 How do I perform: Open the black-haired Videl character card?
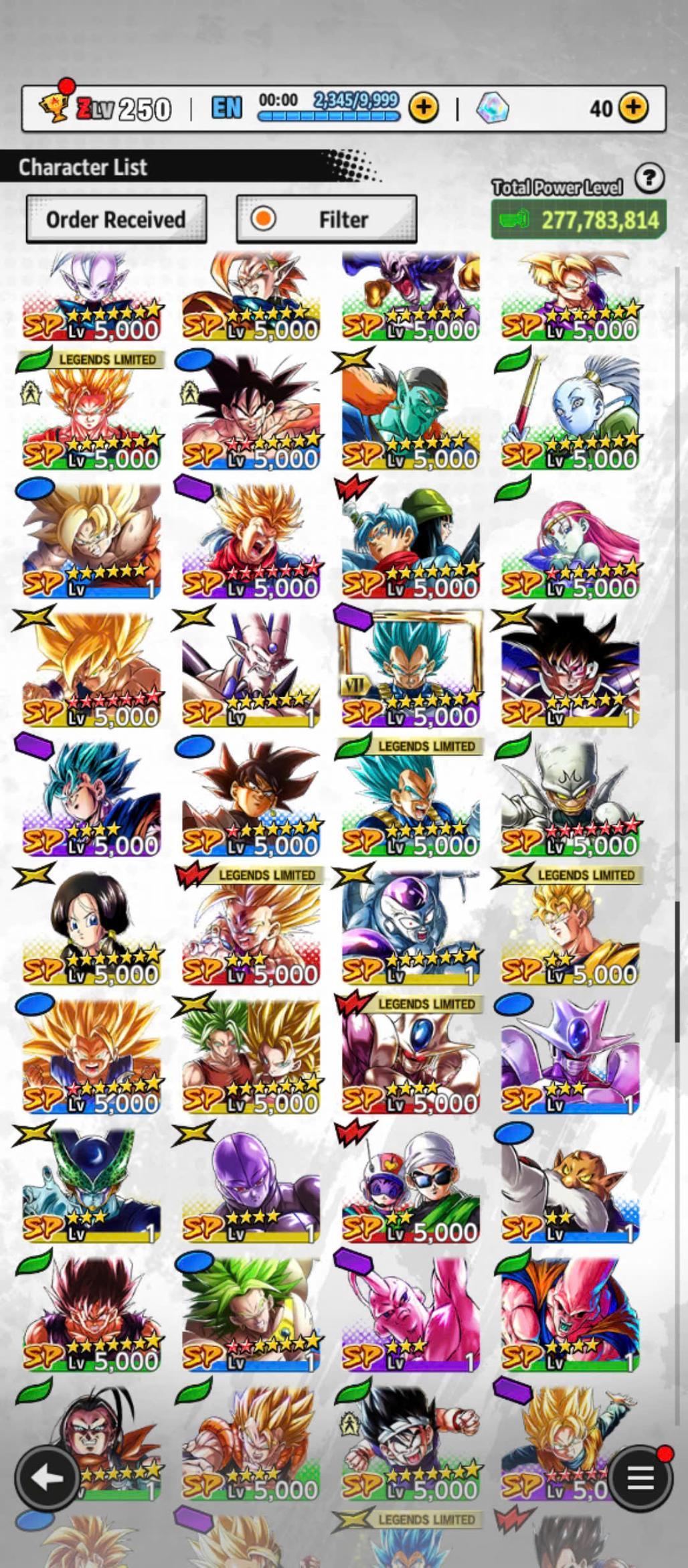(92, 927)
